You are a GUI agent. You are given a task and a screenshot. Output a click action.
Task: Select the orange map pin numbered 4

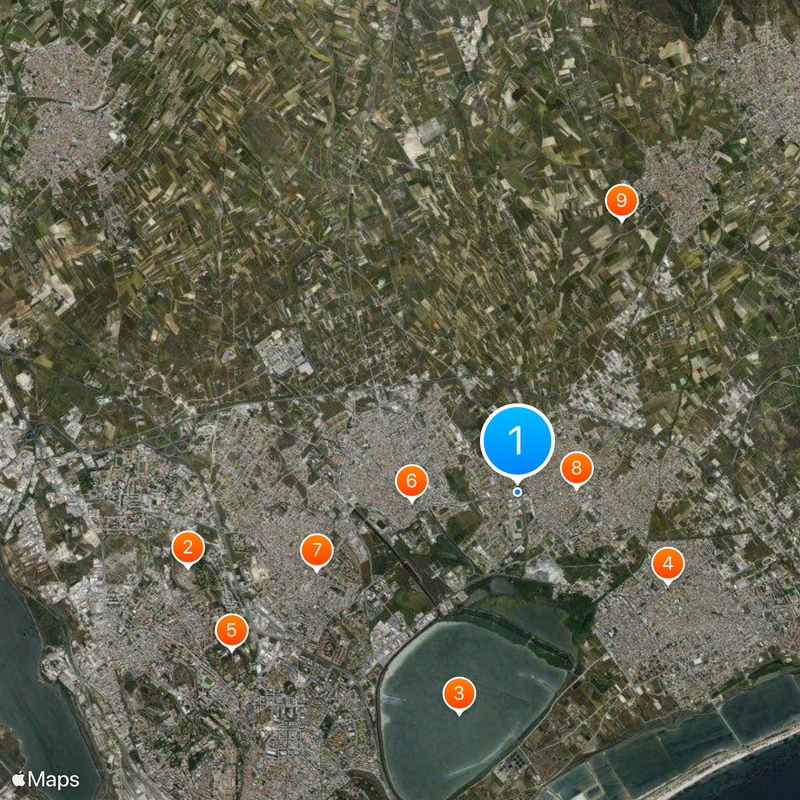point(668,564)
